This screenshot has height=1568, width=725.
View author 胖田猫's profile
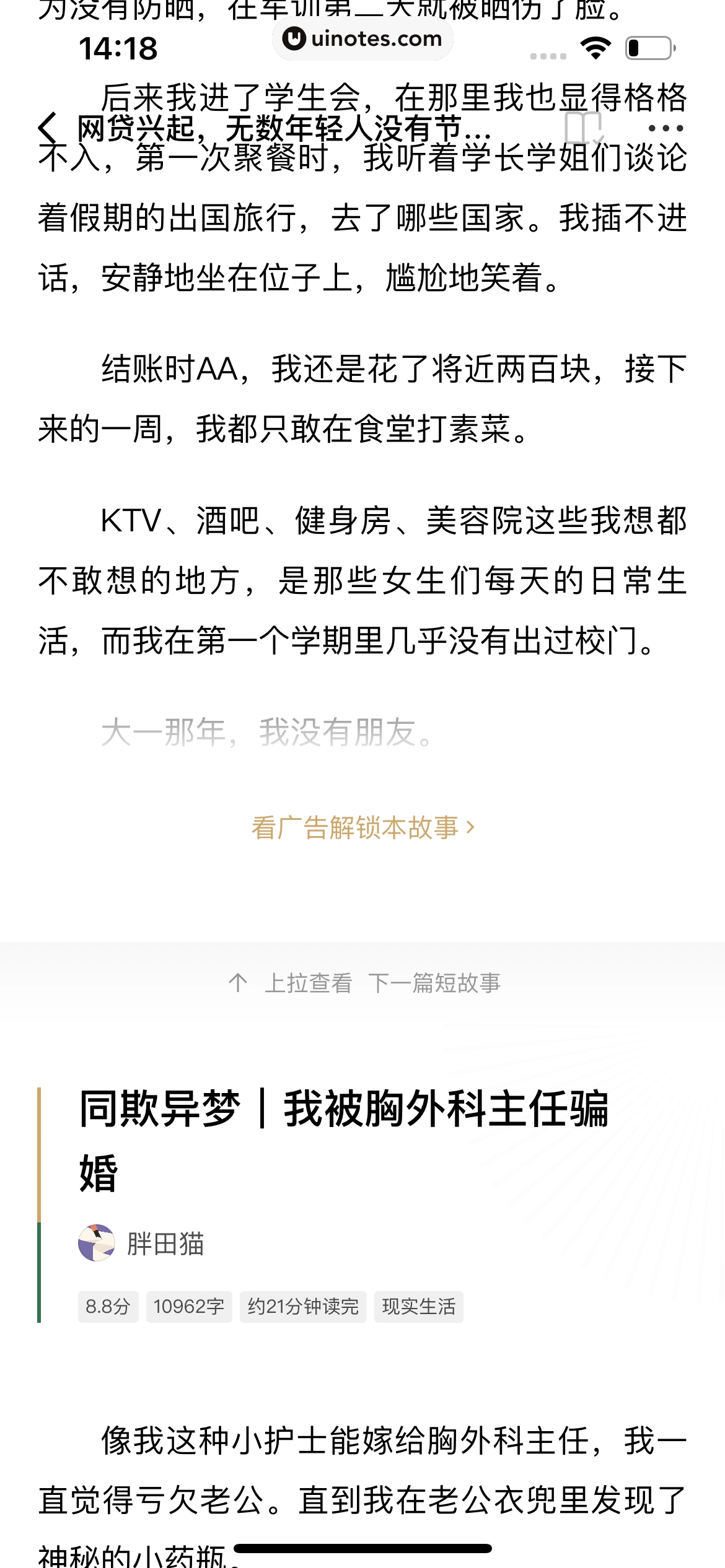(141, 1244)
